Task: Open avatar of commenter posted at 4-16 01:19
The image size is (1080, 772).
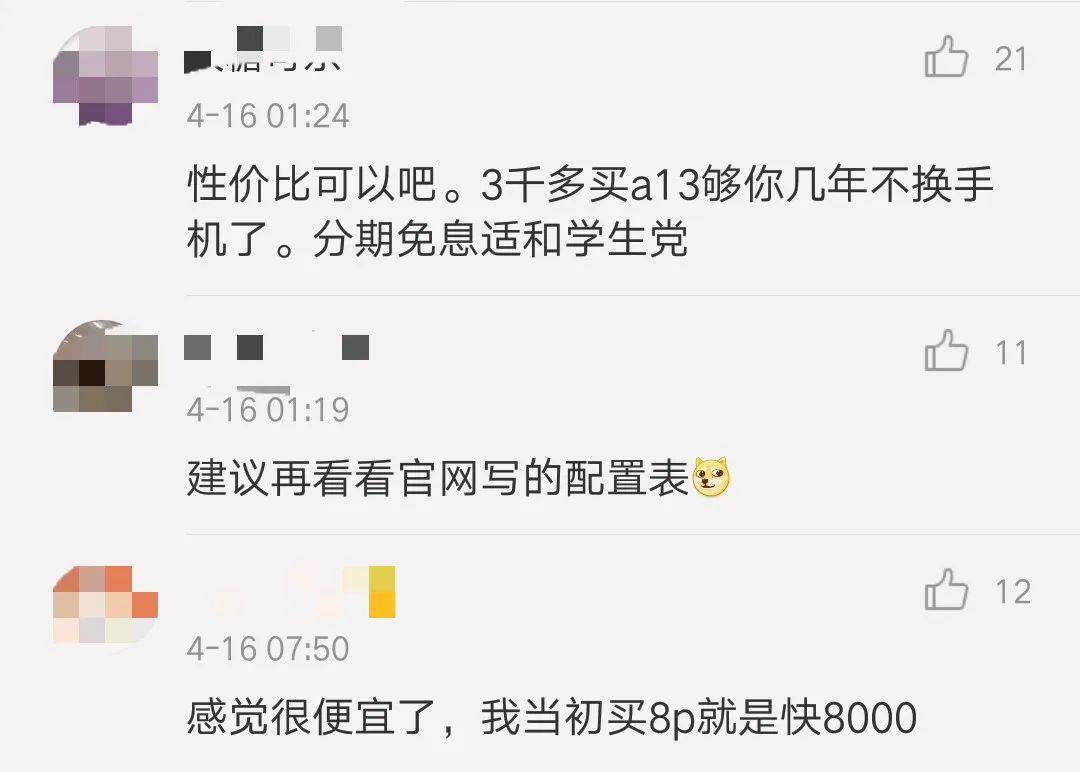Action: click(105, 368)
